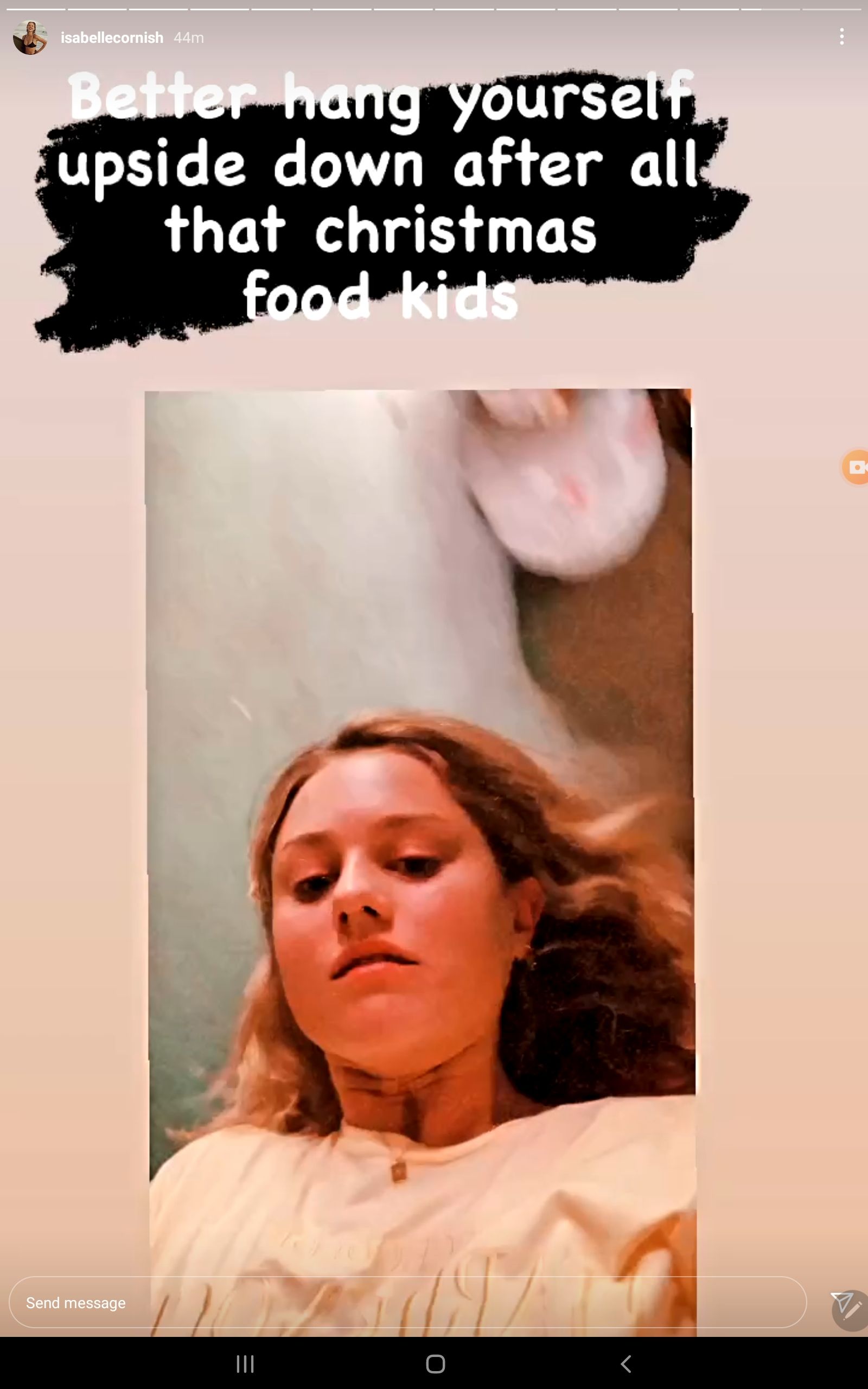This screenshot has height=1389, width=868.
Task: Open isabellecornish's profile picture
Action: (30, 38)
